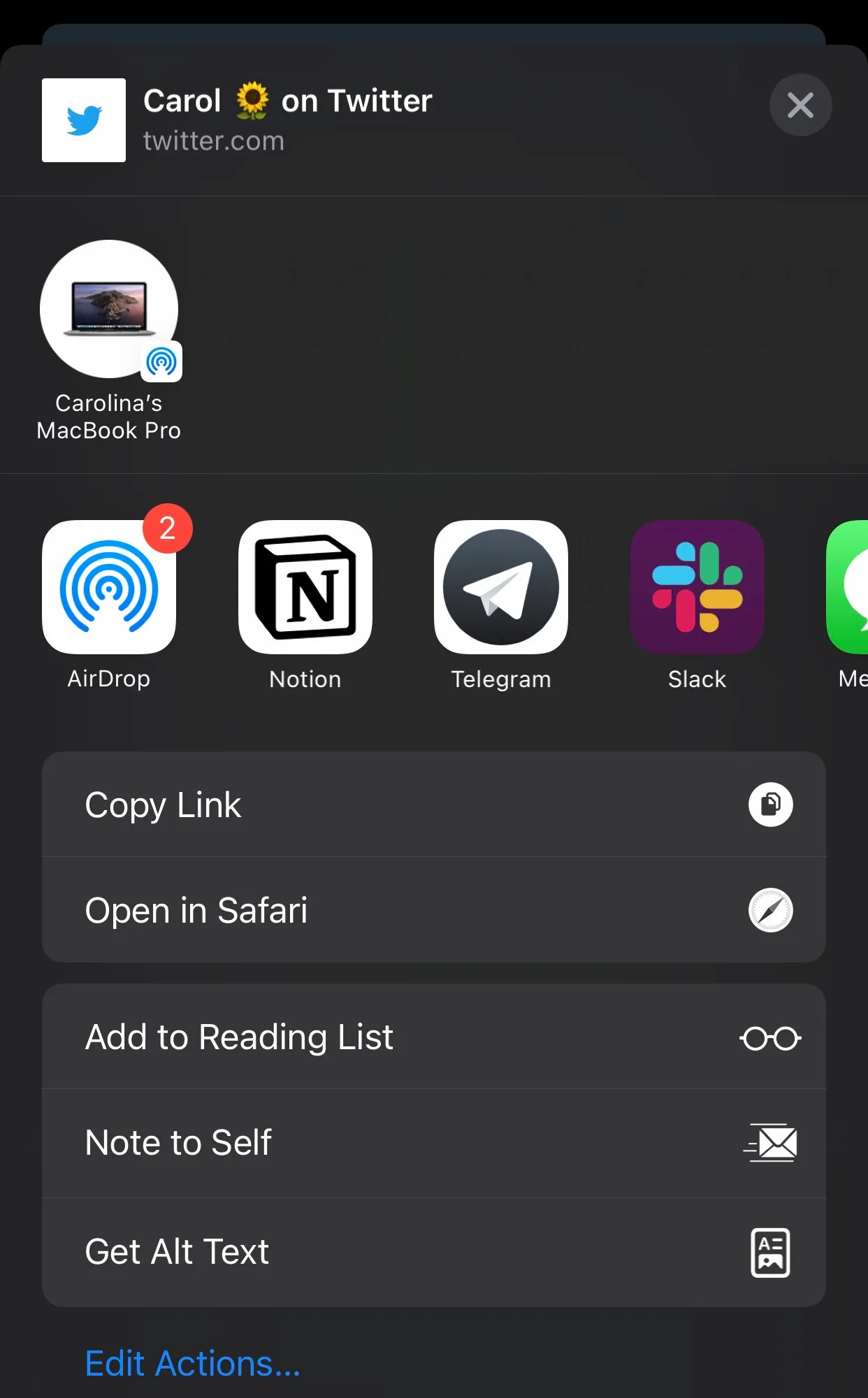Tap the twitter.com link label

pyautogui.click(x=214, y=140)
